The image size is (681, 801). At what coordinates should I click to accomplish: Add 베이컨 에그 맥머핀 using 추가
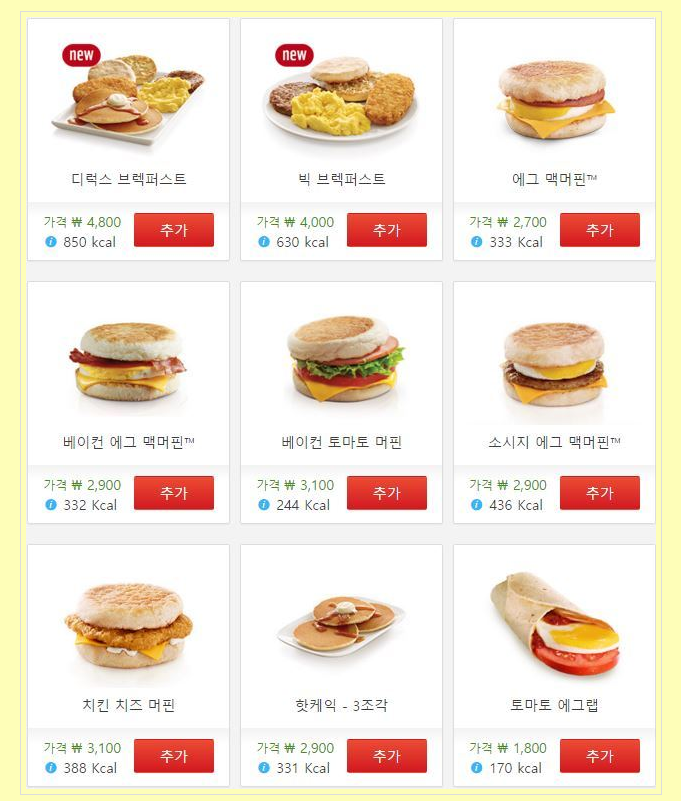click(x=173, y=493)
